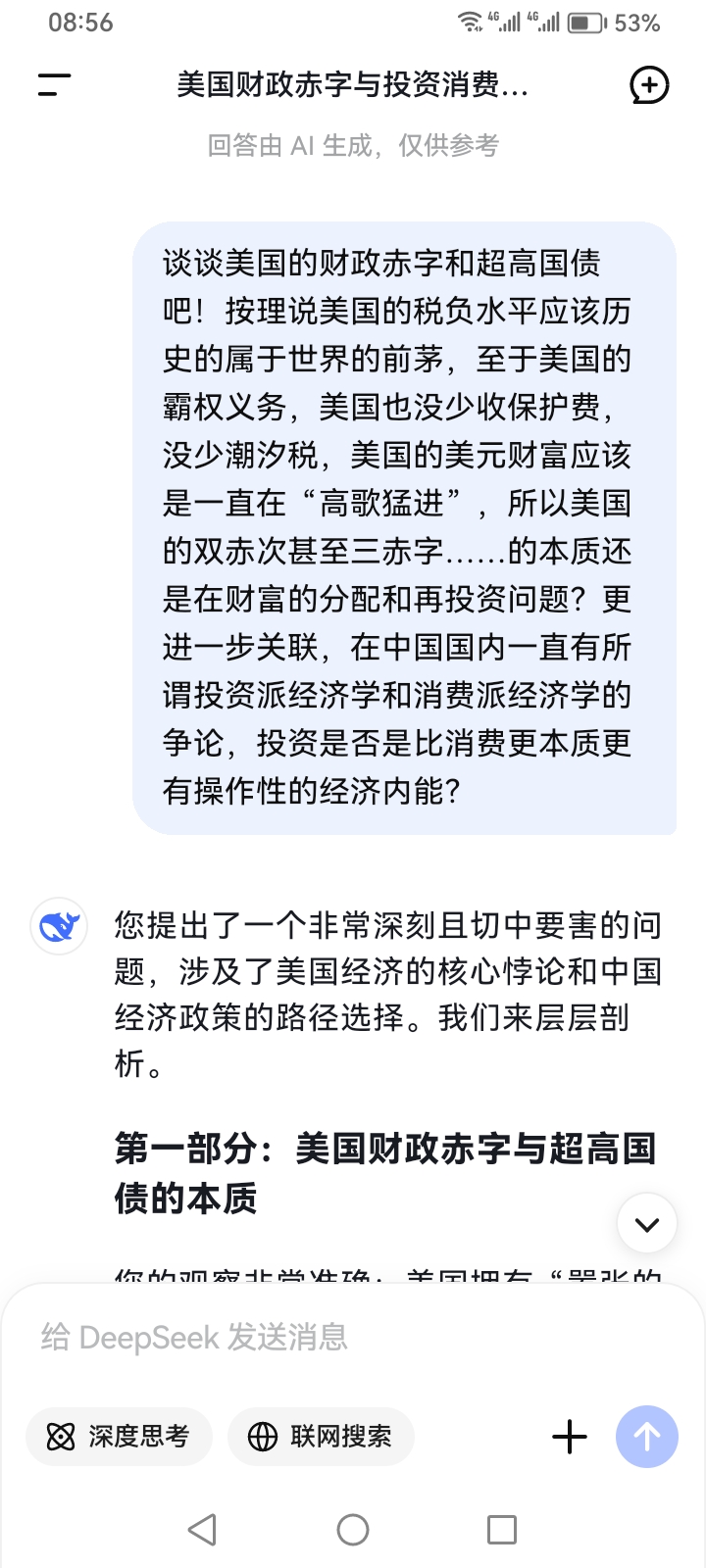The image size is (706, 1568).
Task: Start a new chat via the plus-bubble icon
Action: (x=648, y=87)
